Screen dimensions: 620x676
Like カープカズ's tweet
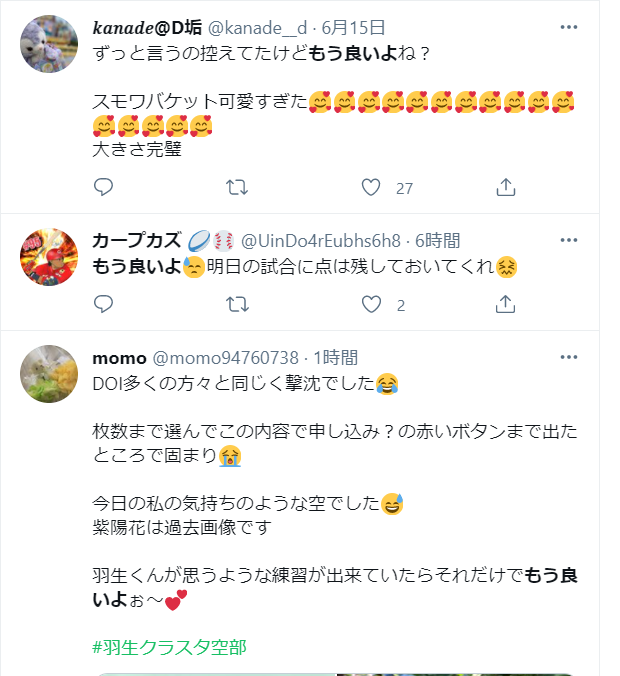click(x=371, y=304)
